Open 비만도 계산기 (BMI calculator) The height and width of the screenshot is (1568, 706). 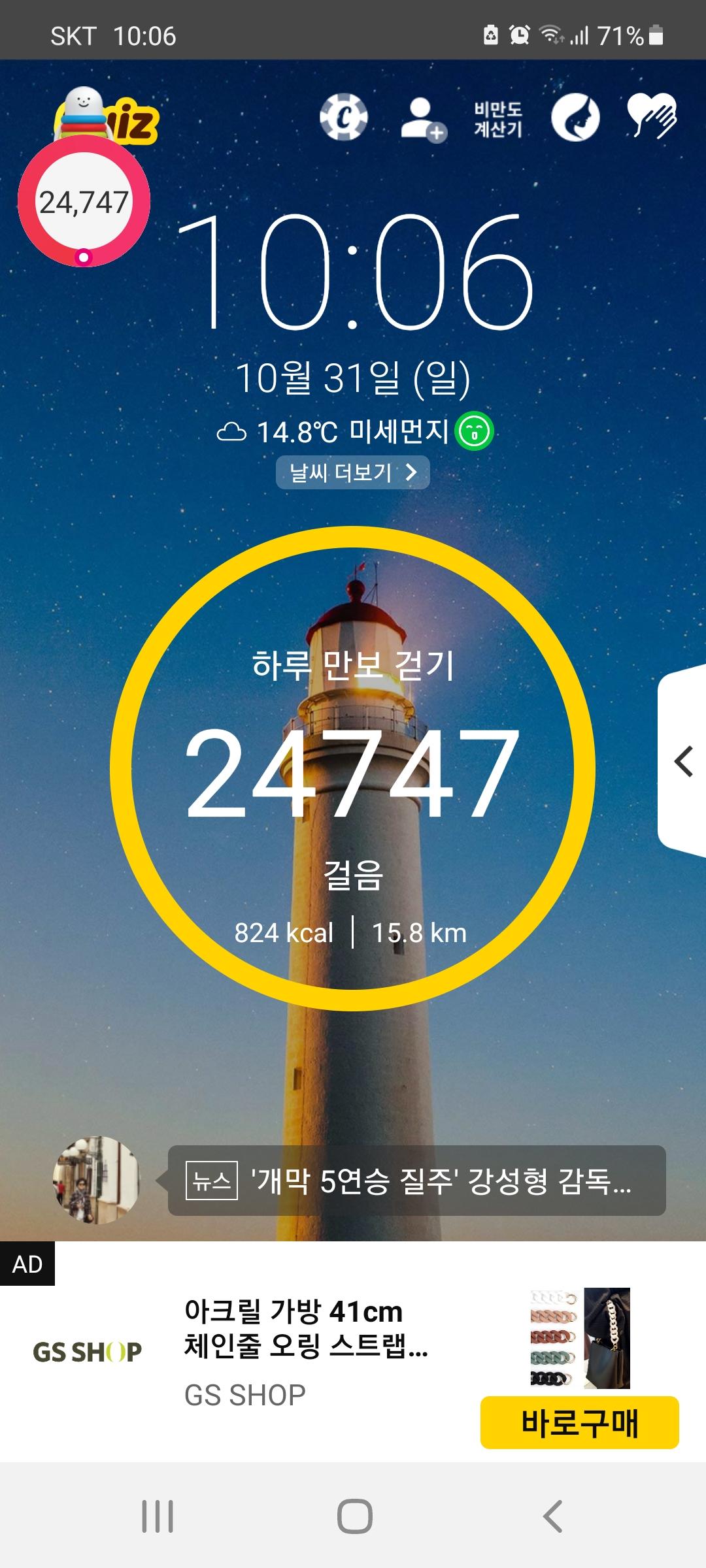pyautogui.click(x=498, y=119)
